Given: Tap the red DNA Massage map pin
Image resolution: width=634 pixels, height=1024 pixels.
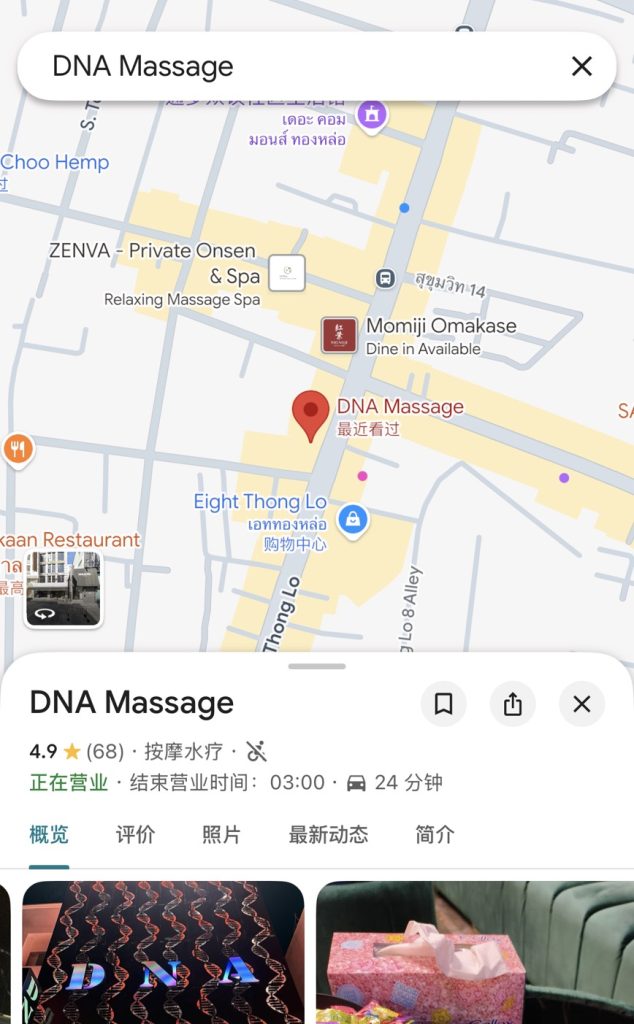Looking at the screenshot, I should (310, 414).
